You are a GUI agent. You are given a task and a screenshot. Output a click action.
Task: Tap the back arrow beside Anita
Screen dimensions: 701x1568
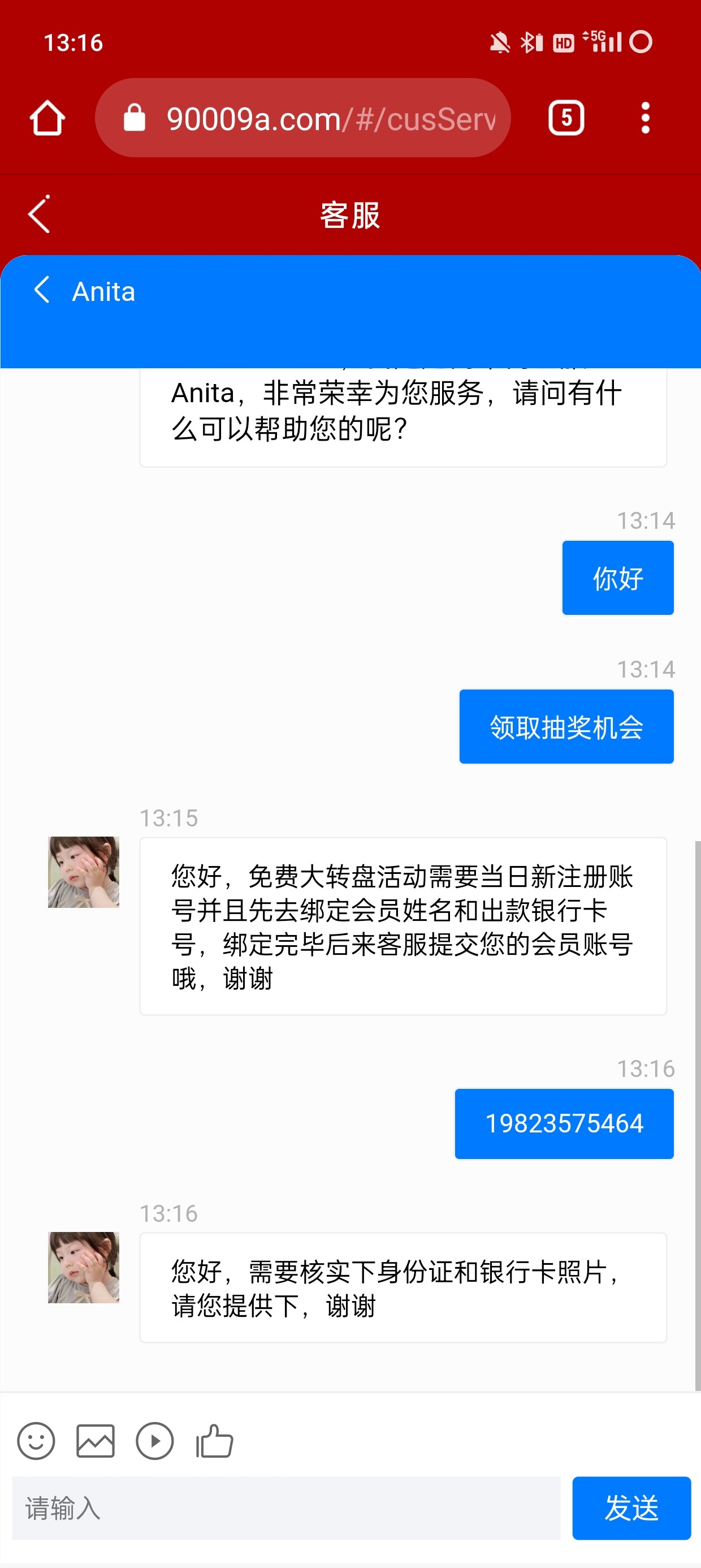click(41, 290)
